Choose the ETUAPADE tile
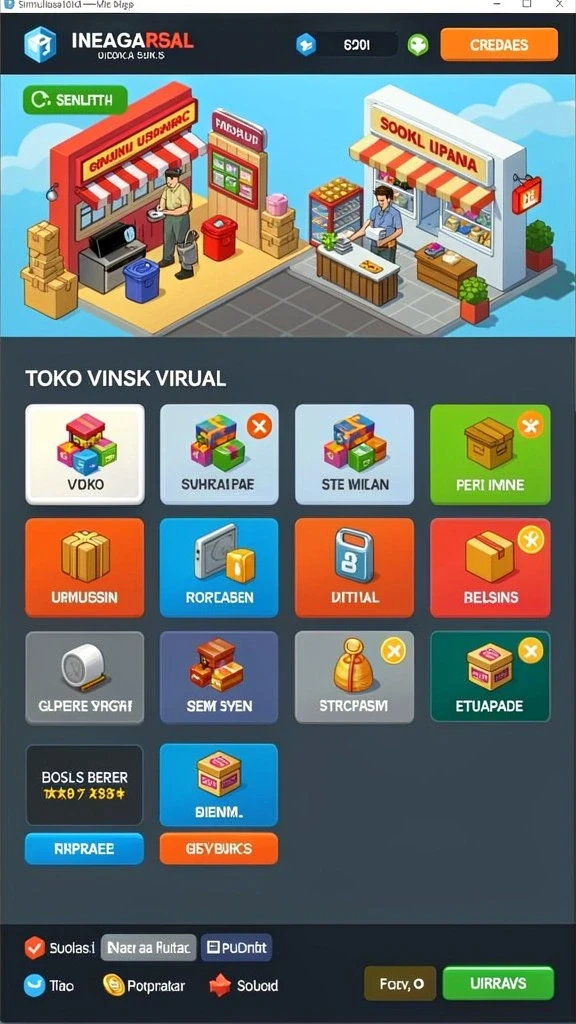The width and height of the screenshot is (576, 1024). [490, 677]
